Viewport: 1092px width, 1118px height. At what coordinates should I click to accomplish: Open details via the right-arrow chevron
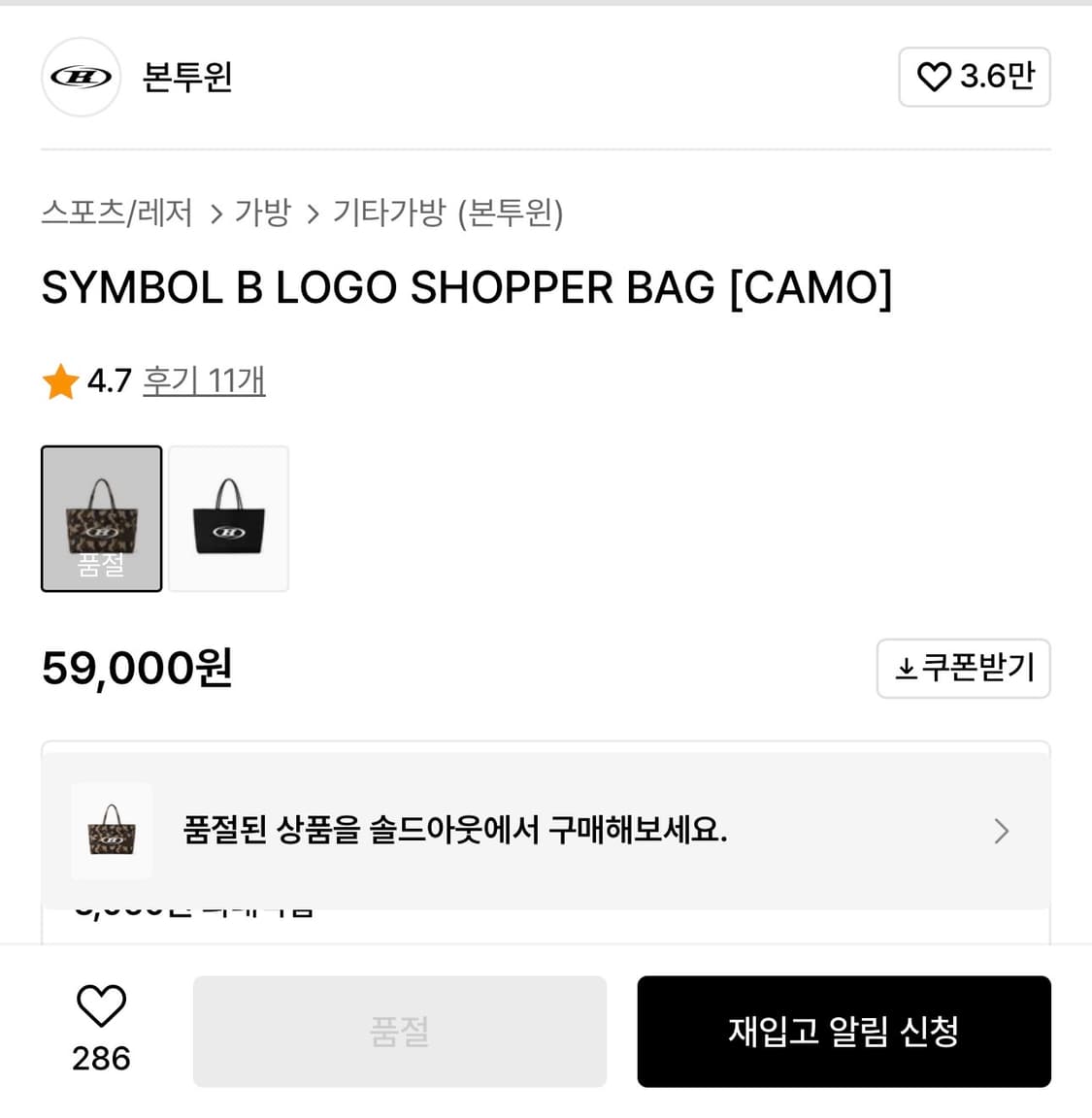(1001, 831)
